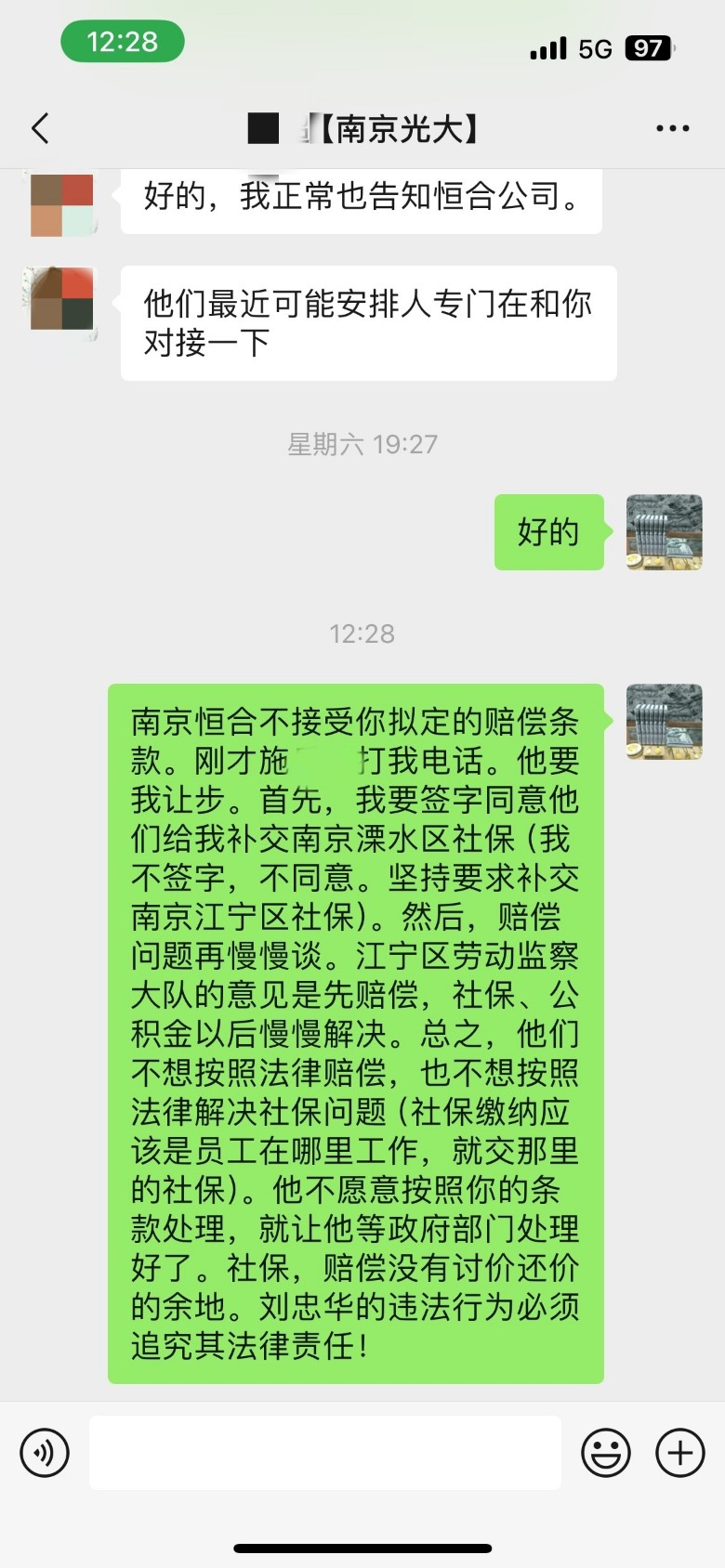Screen dimensions: 725x1568
Task: Go back to the chat list
Action: 40,128
